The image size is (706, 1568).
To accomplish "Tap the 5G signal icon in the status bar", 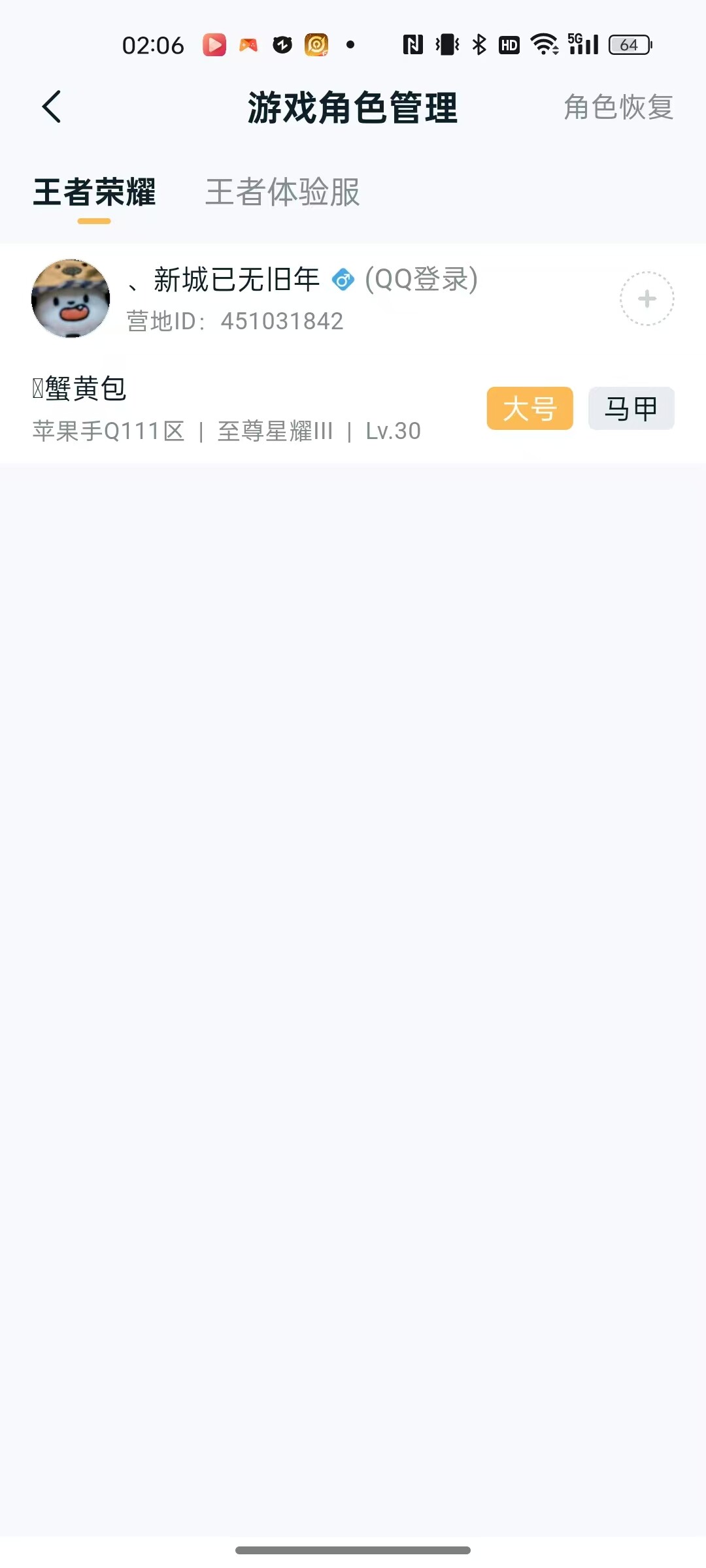I will [x=582, y=44].
